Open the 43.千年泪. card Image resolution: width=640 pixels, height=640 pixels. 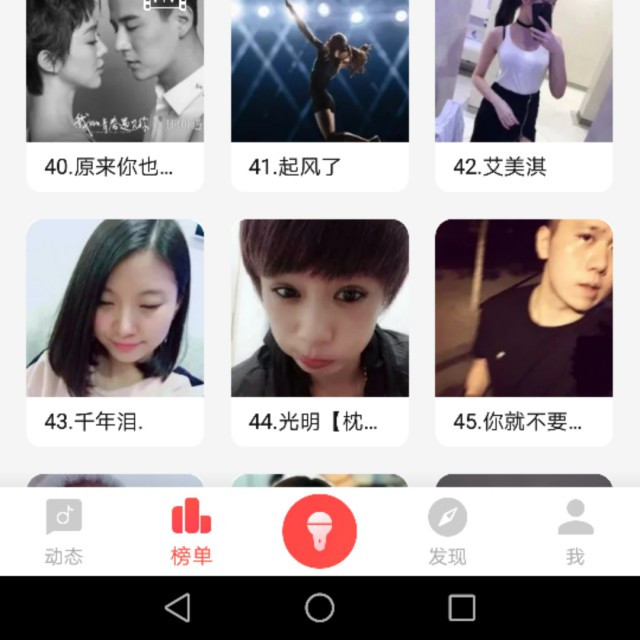[115, 333]
